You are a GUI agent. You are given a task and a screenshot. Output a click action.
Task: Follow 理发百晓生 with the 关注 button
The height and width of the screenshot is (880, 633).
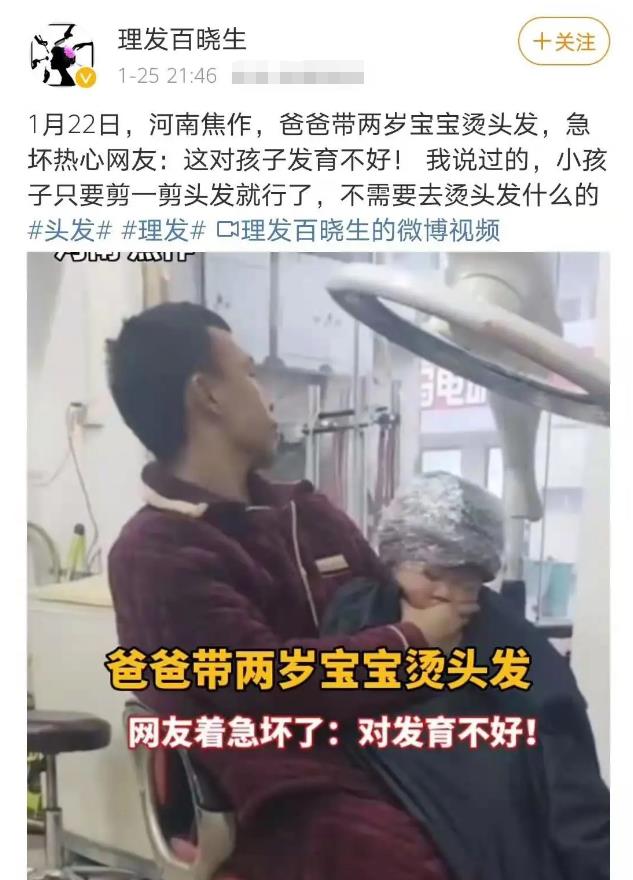coord(564,42)
